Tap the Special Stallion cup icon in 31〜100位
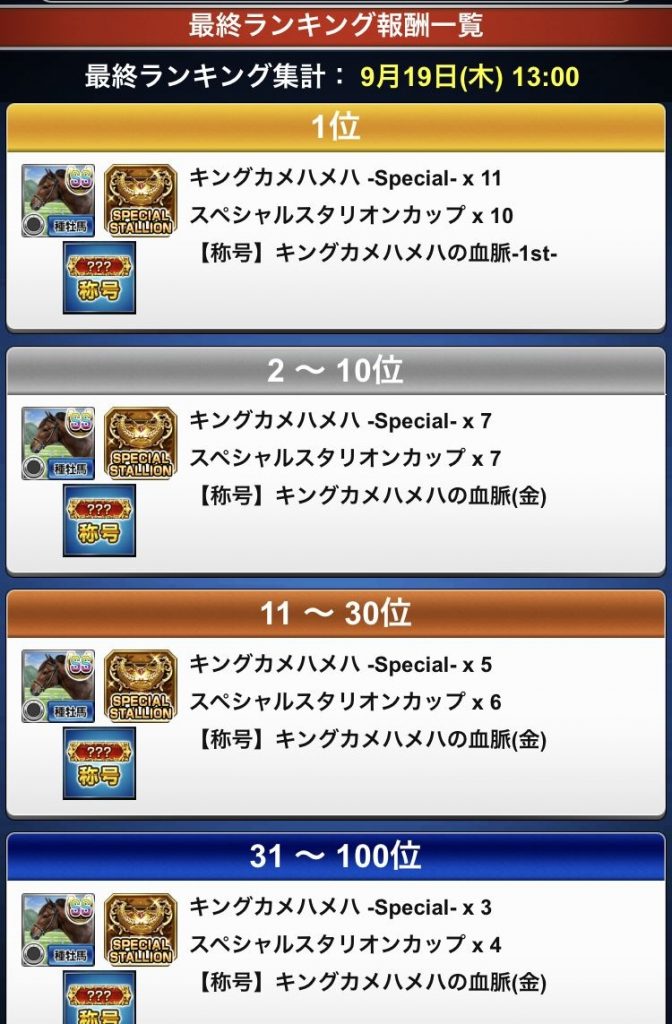The height and width of the screenshot is (1024, 672). pyautogui.click(x=141, y=929)
